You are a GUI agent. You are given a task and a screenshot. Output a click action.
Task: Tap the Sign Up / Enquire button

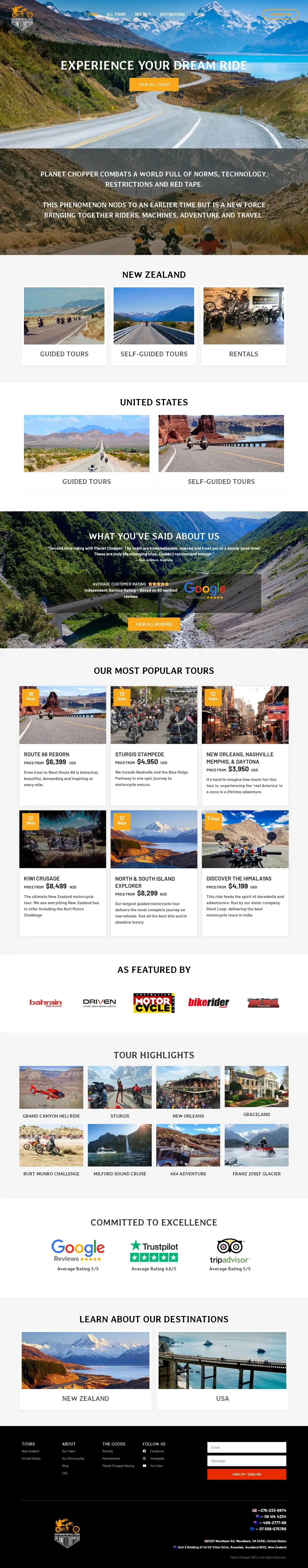(247, 1474)
